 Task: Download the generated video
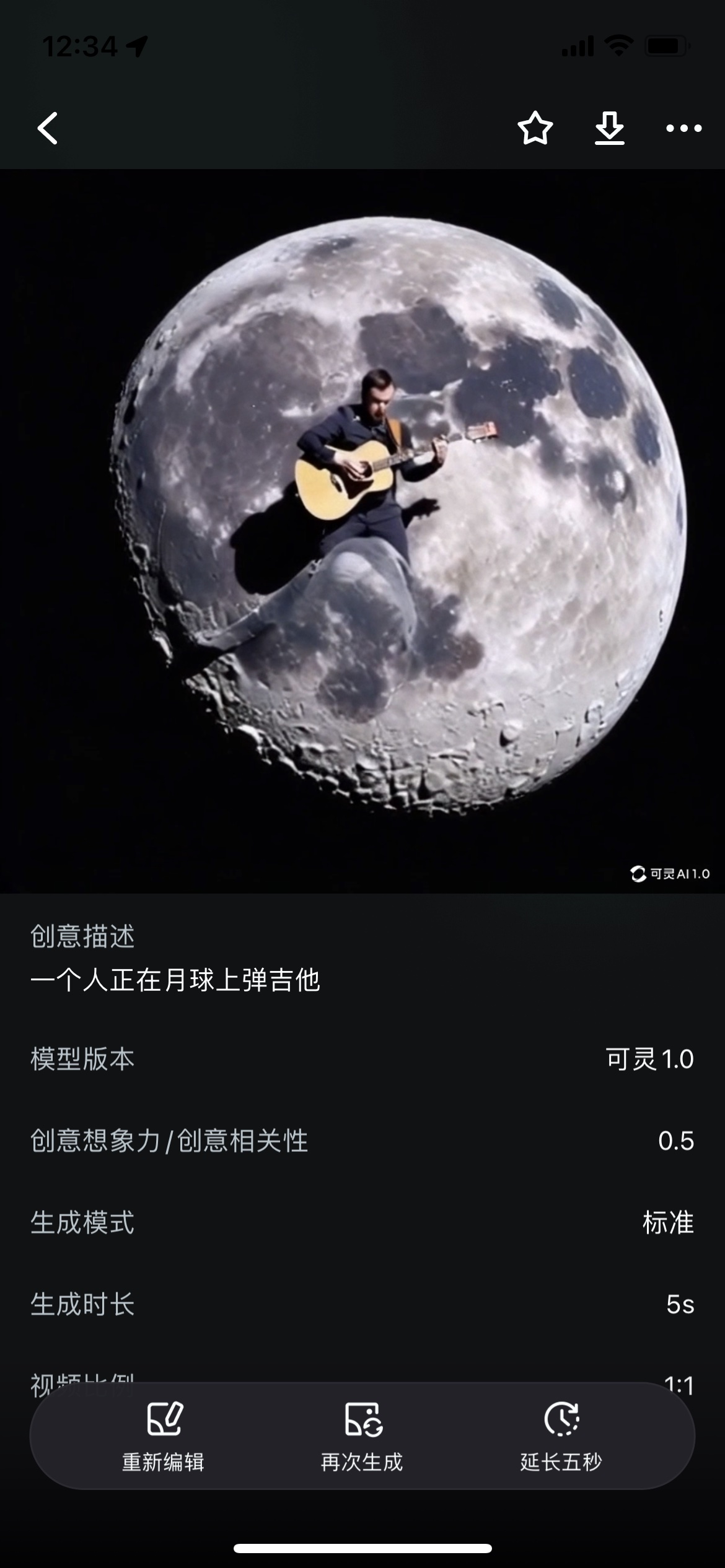coord(610,128)
